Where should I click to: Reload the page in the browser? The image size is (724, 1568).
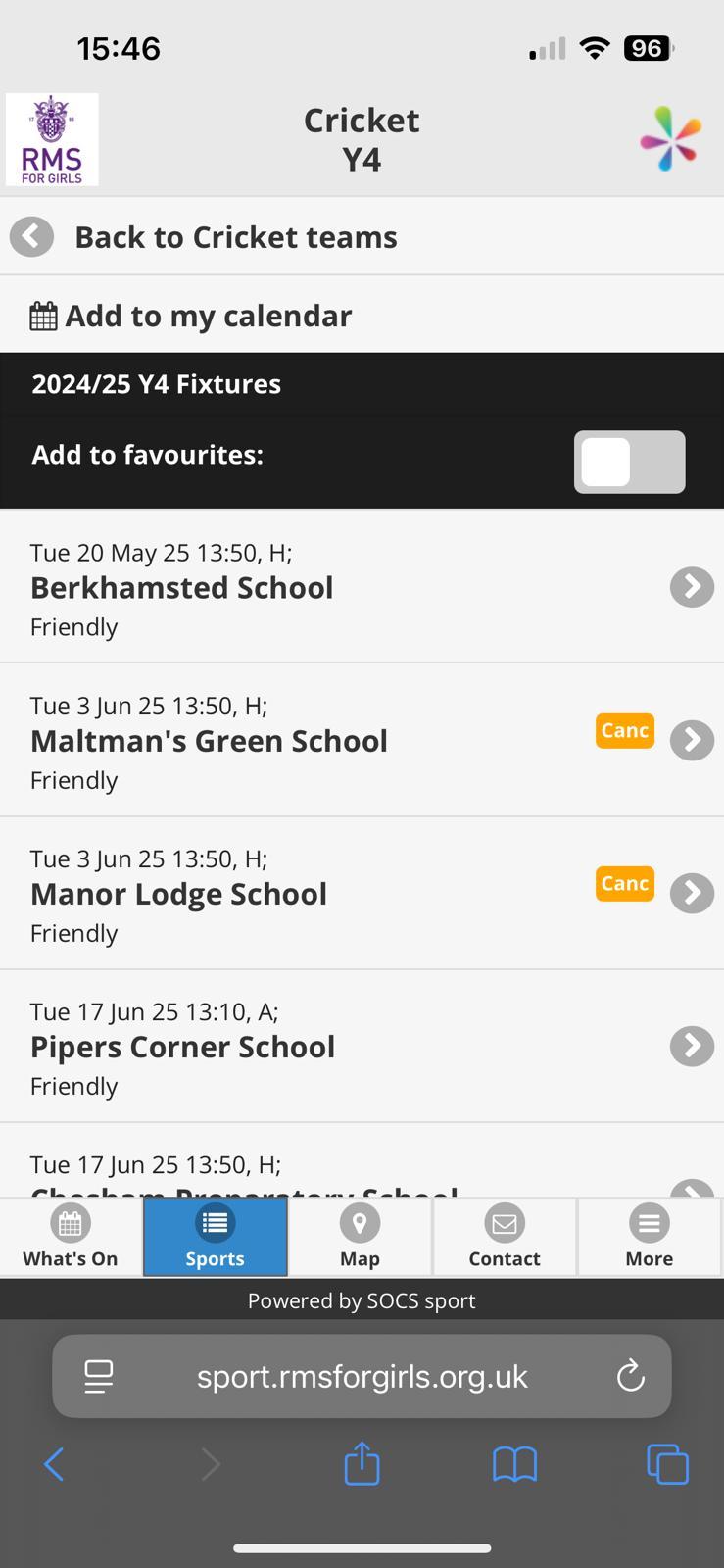[631, 1376]
